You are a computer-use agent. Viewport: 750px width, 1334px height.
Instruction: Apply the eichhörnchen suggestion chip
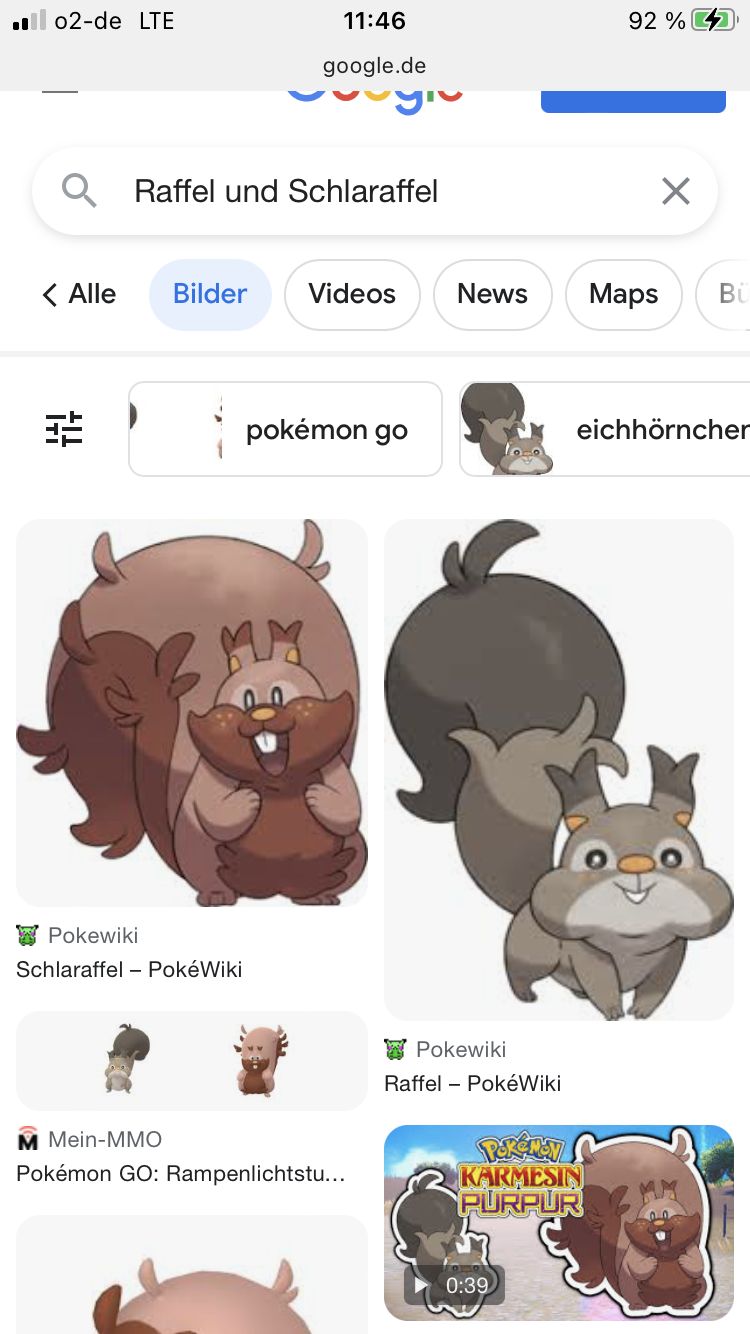point(604,430)
